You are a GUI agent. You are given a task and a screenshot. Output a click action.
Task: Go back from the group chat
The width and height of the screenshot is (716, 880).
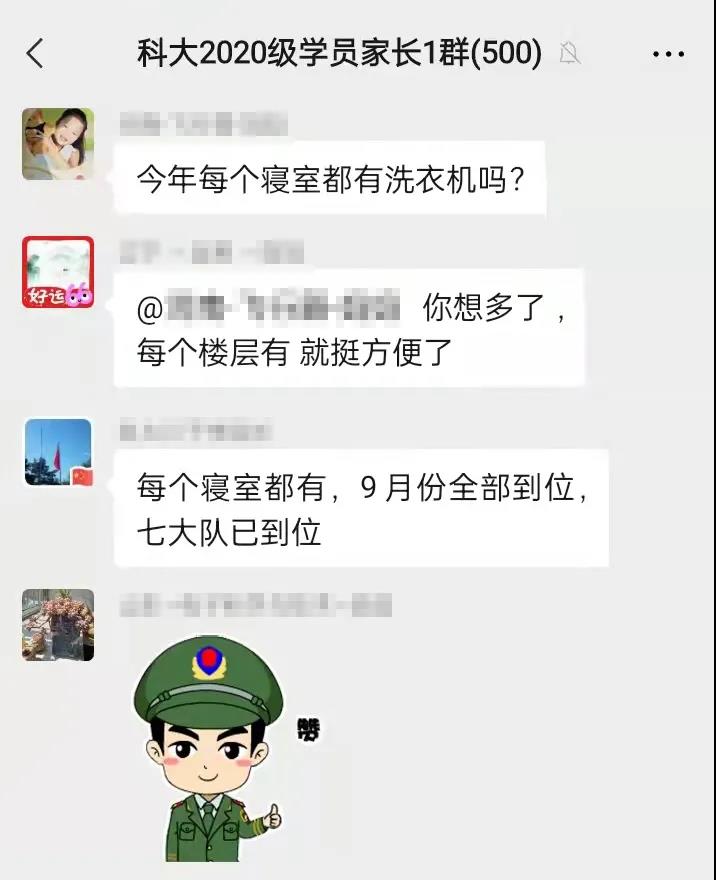pos(36,53)
